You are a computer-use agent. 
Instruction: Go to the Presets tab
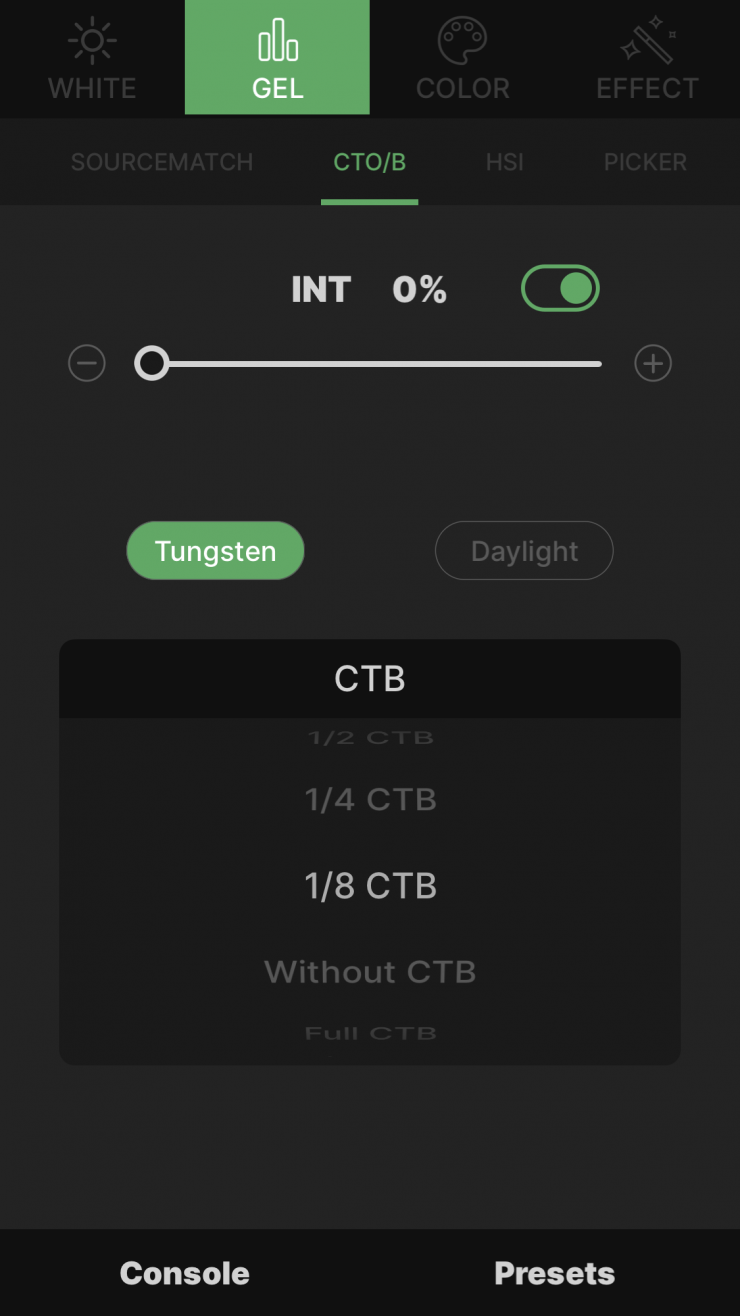coord(554,1273)
